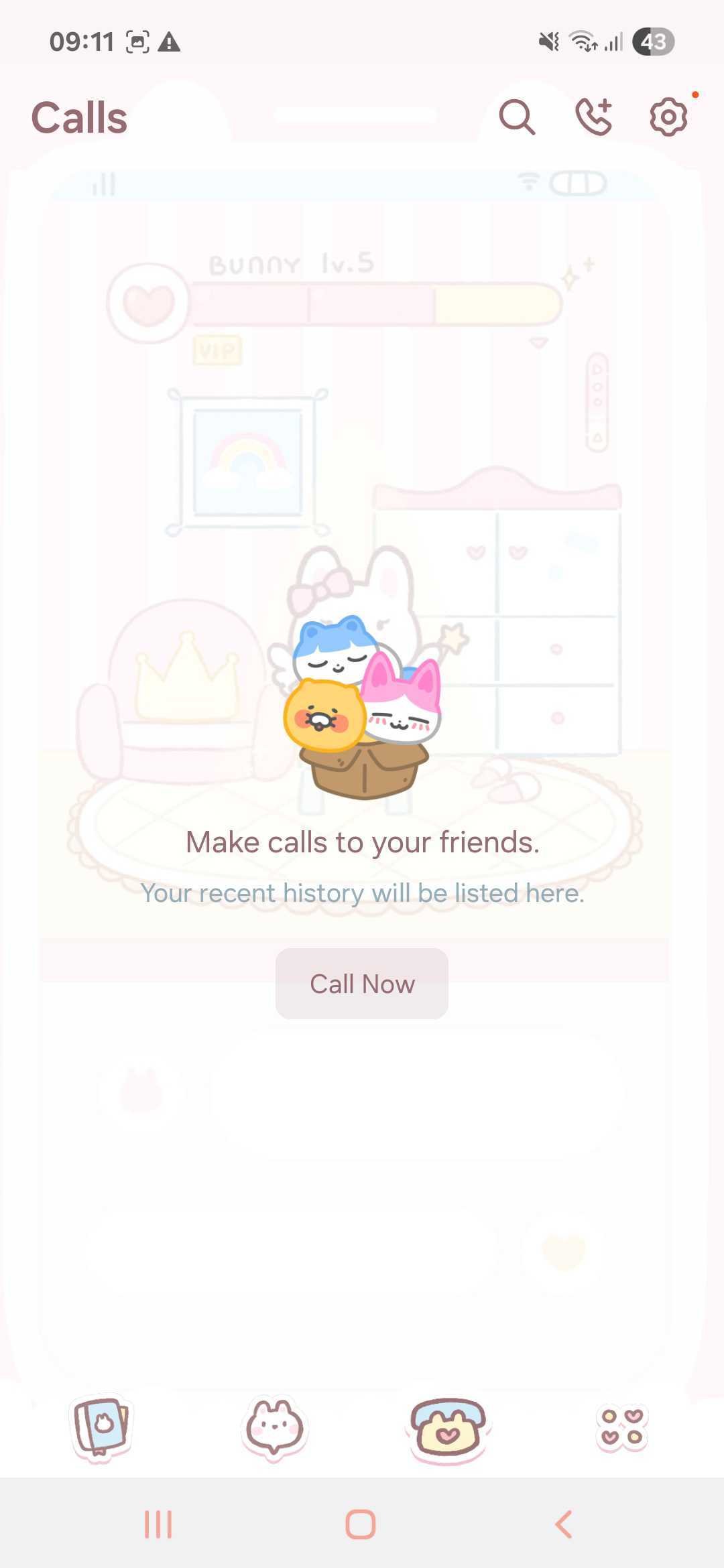Go to the home screen via the system home button
724x1568 pixels.
(361, 1524)
